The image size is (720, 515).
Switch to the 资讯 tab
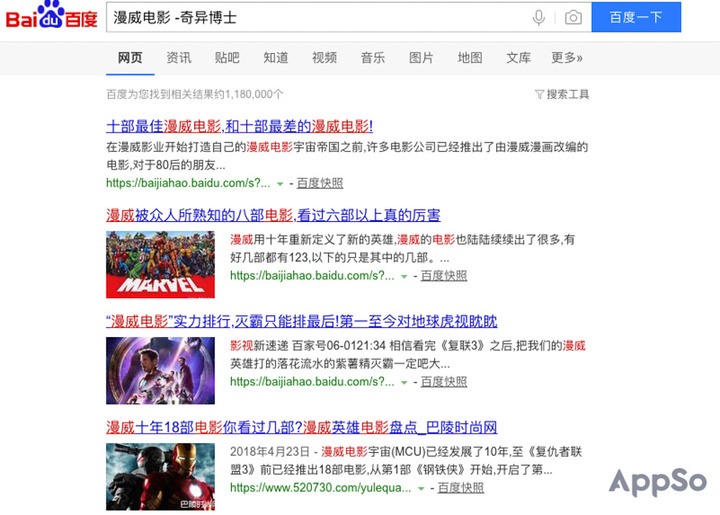tap(179, 58)
